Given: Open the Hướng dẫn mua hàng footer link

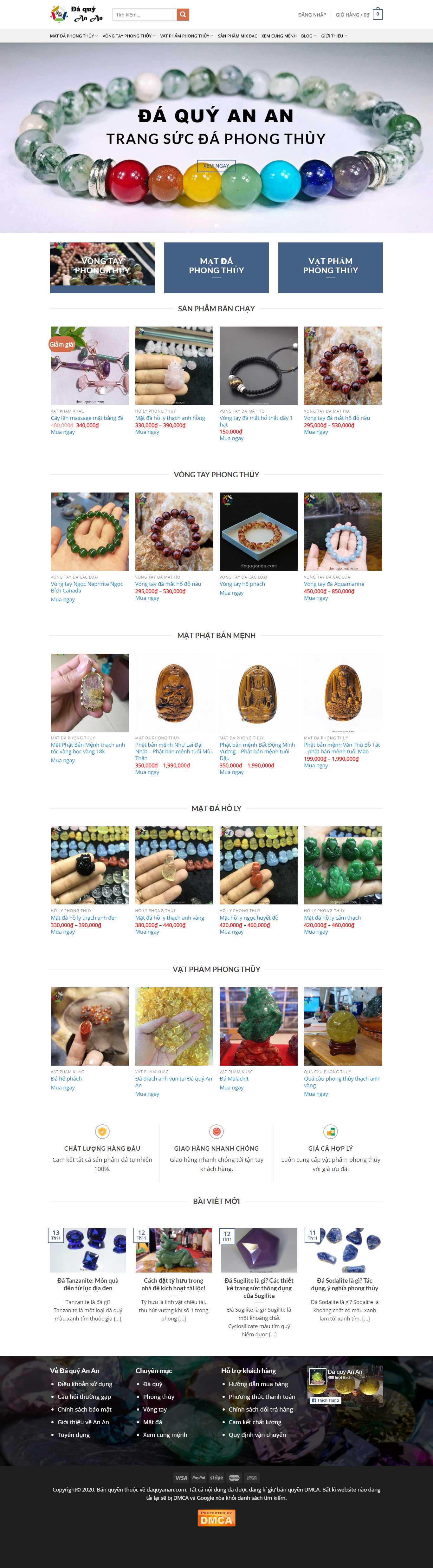Looking at the screenshot, I should [258, 1384].
